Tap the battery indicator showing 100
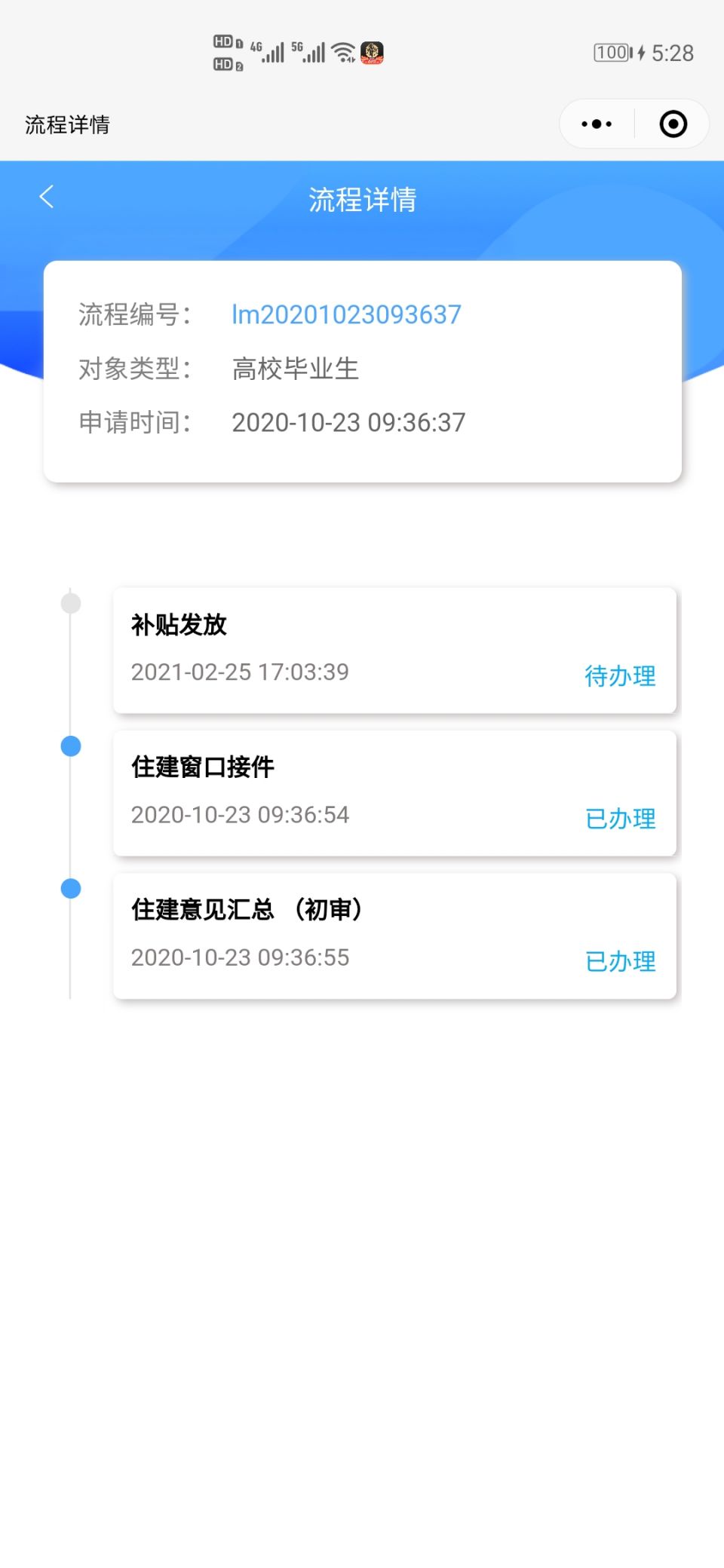This screenshot has width=724, height=1568. pyautogui.click(x=612, y=53)
